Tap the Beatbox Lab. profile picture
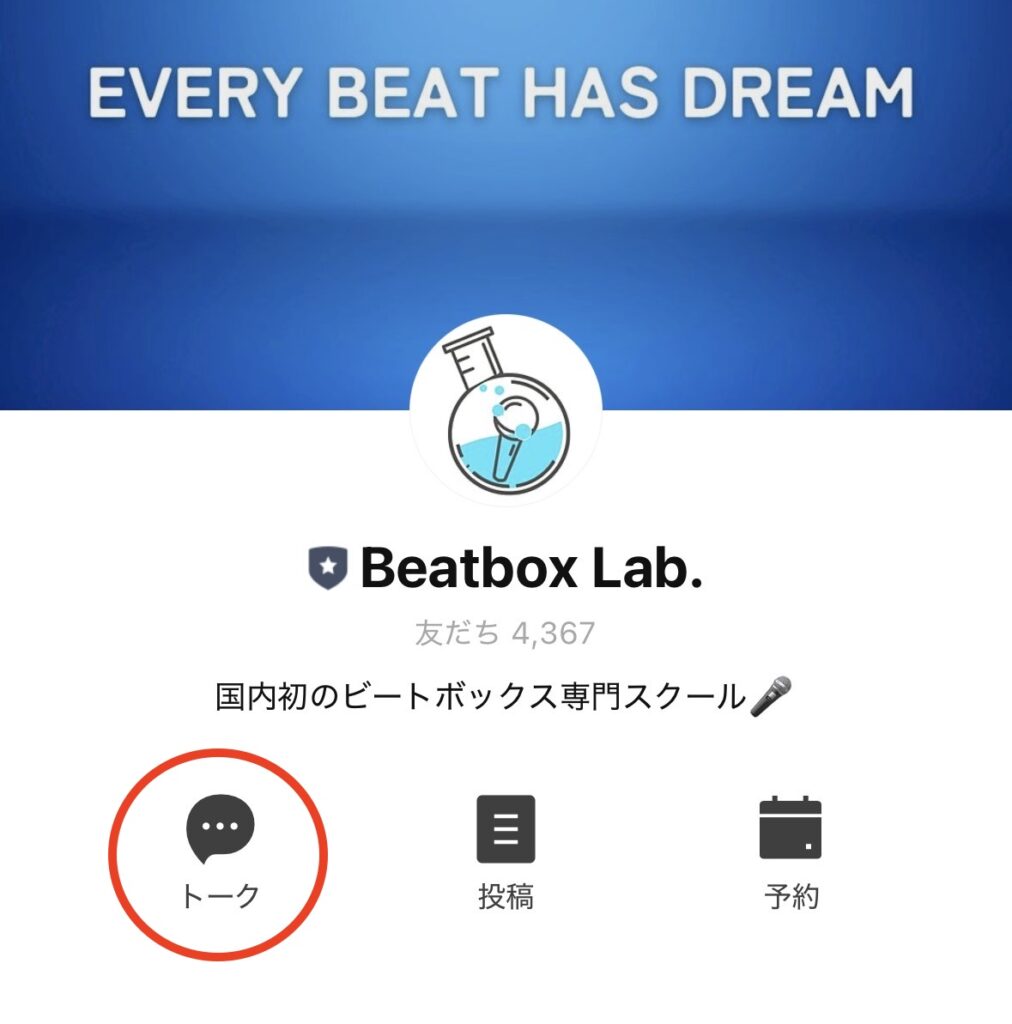Viewport: 1012px width, 1024px height. pyautogui.click(x=506, y=410)
